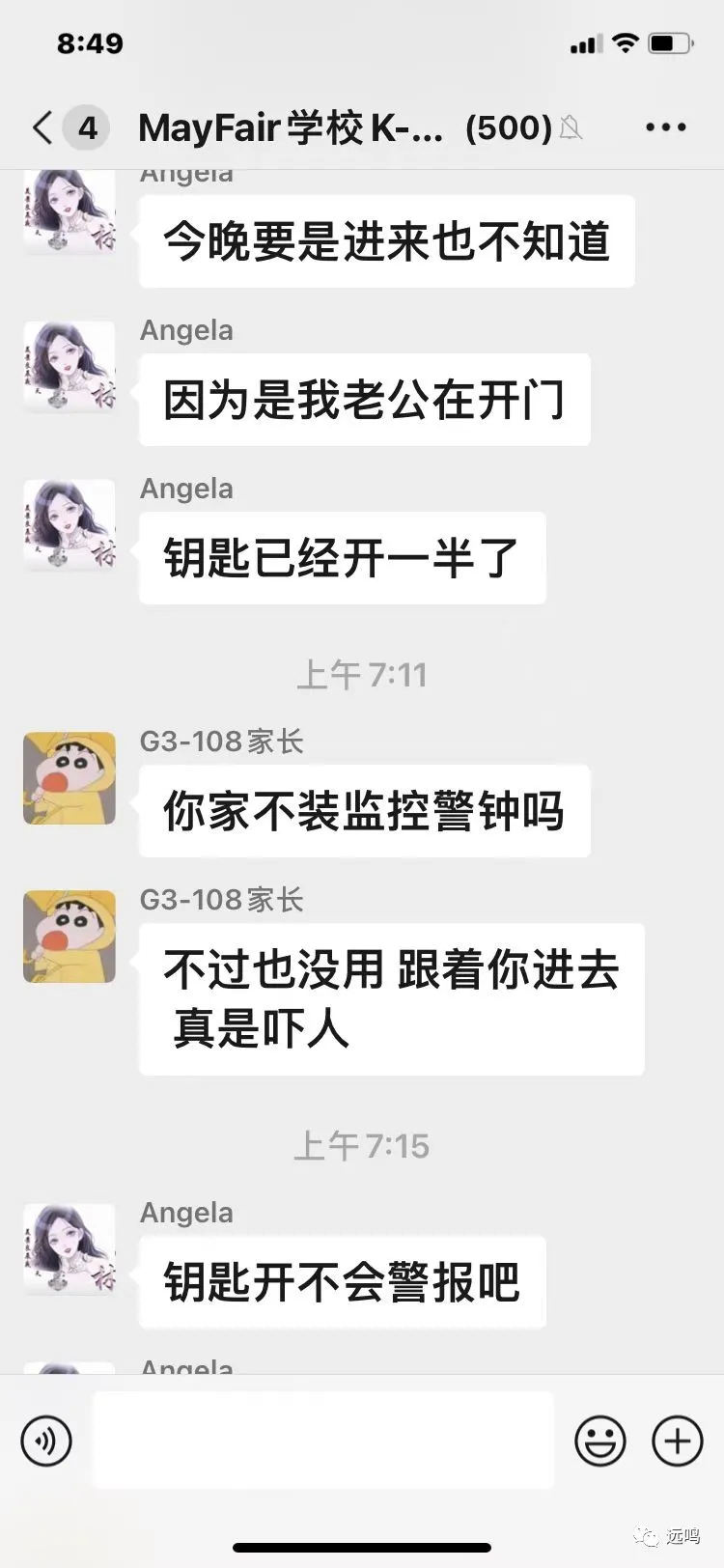Open Angela's avatar beside 钥匙开不会警报吧

click(70, 1249)
